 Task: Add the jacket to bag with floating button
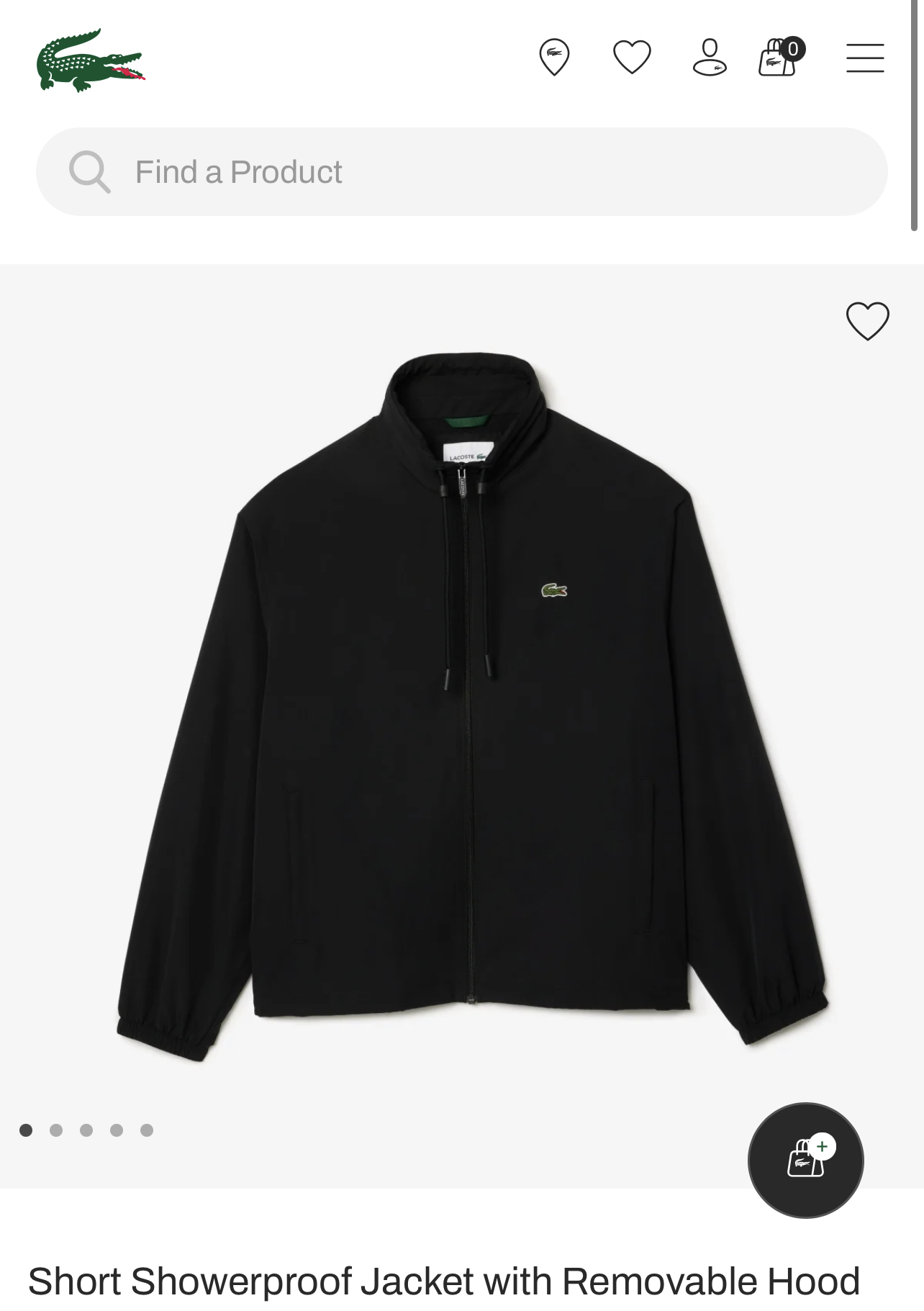click(806, 1160)
